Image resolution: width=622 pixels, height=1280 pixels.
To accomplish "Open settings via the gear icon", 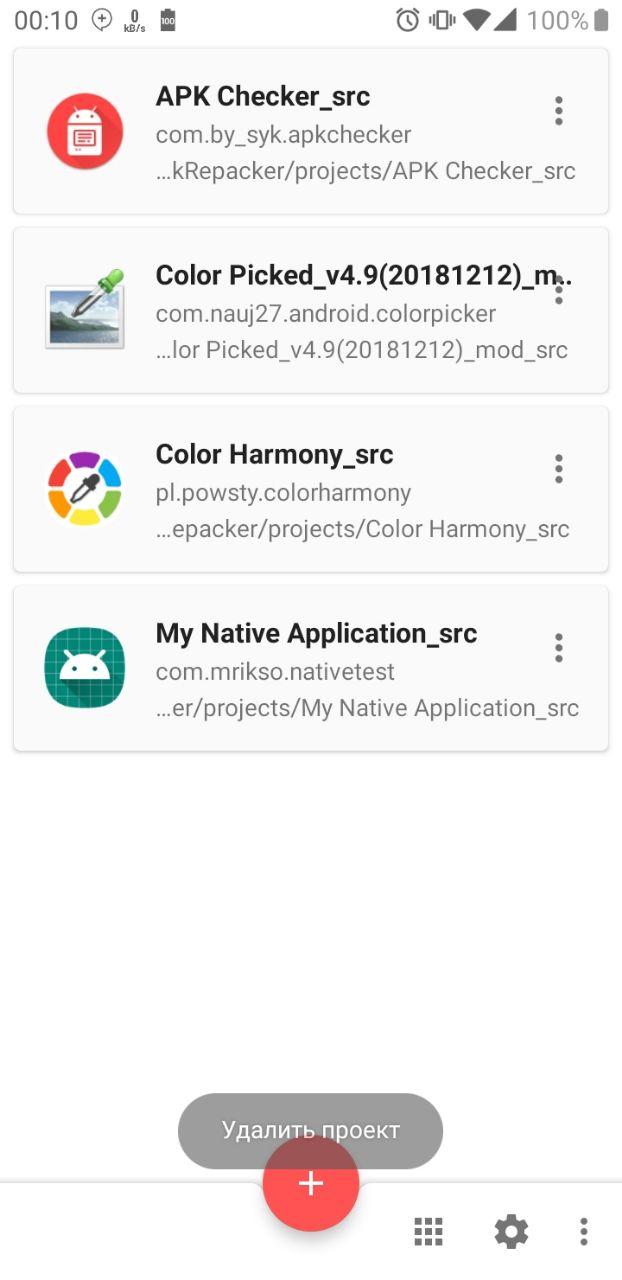I will point(511,1231).
